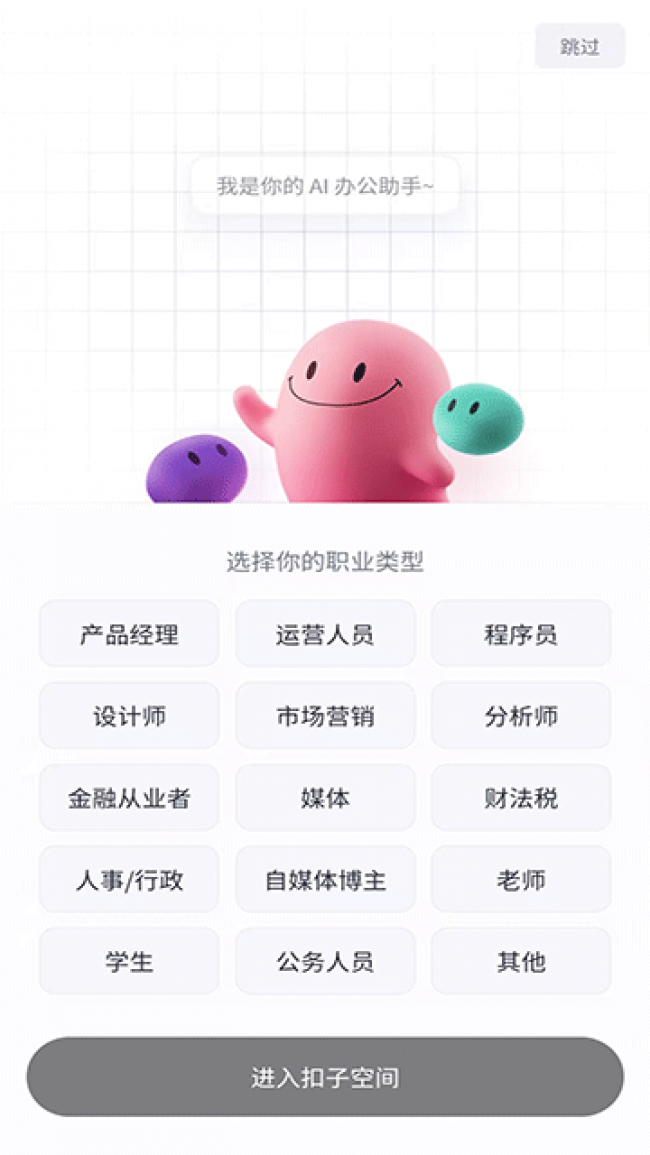The width and height of the screenshot is (650, 1155).
Task: Select 设计师 from the profession list
Action: 129,716
